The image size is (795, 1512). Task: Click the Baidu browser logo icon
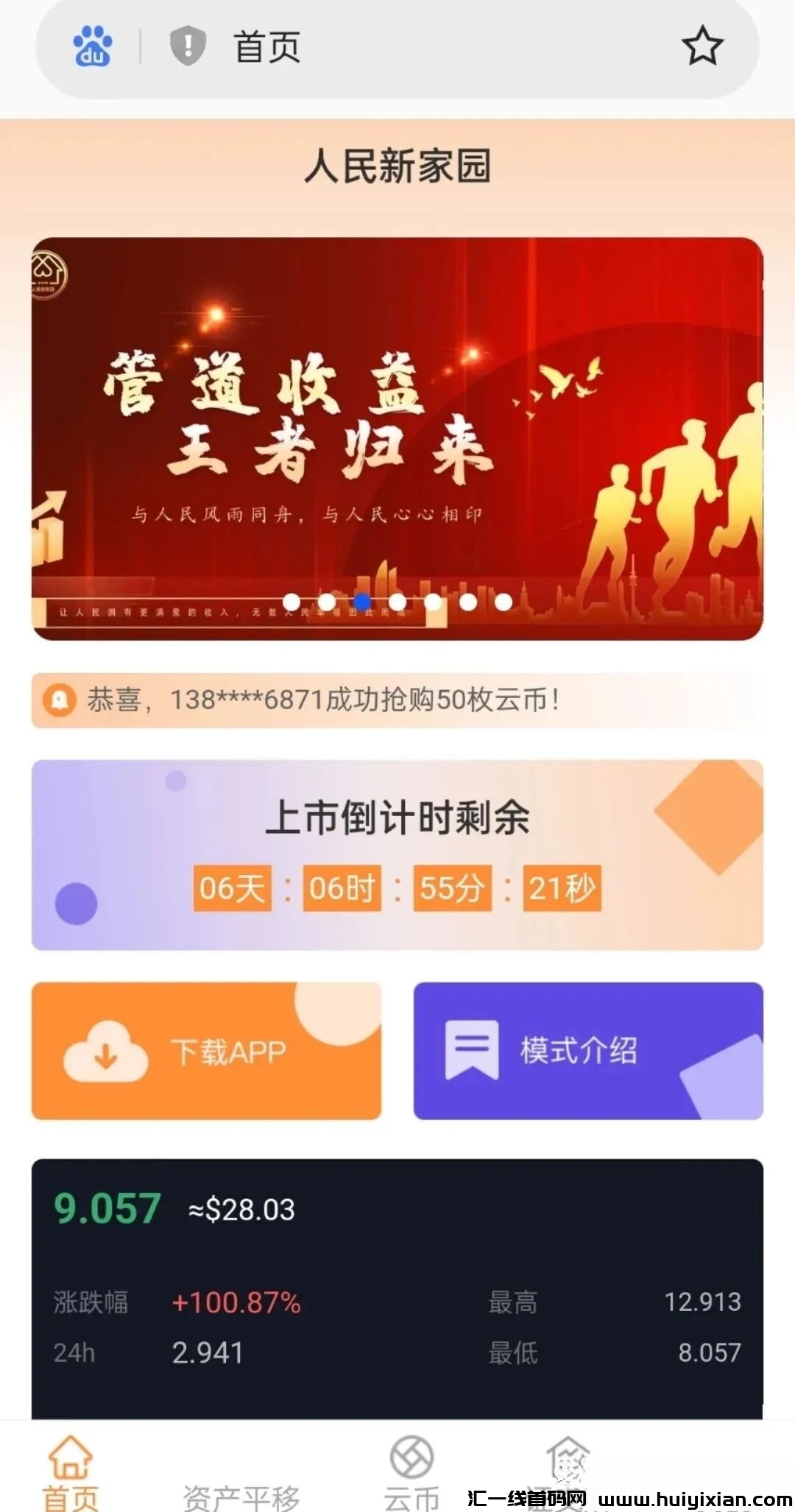click(91, 47)
